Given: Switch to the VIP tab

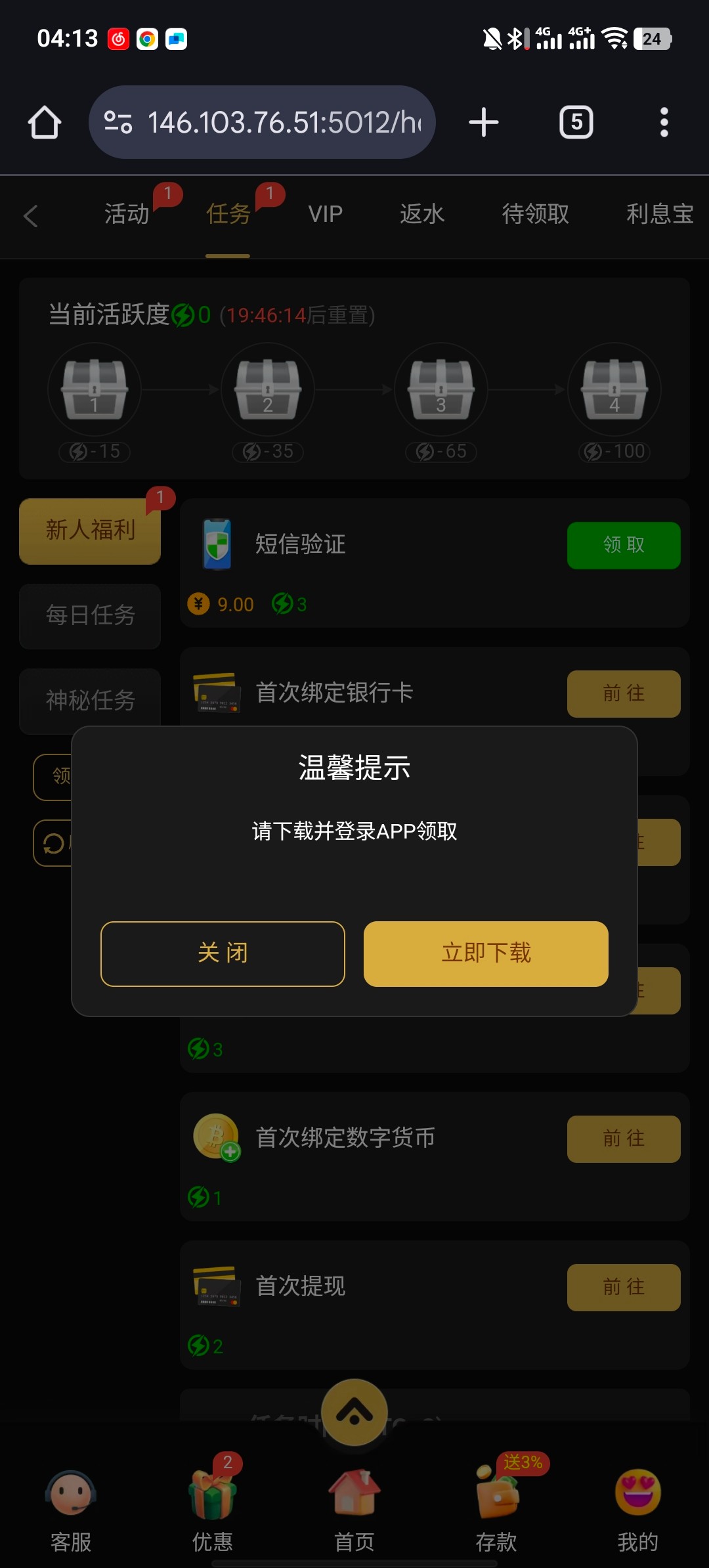Looking at the screenshot, I should pos(326,214).
